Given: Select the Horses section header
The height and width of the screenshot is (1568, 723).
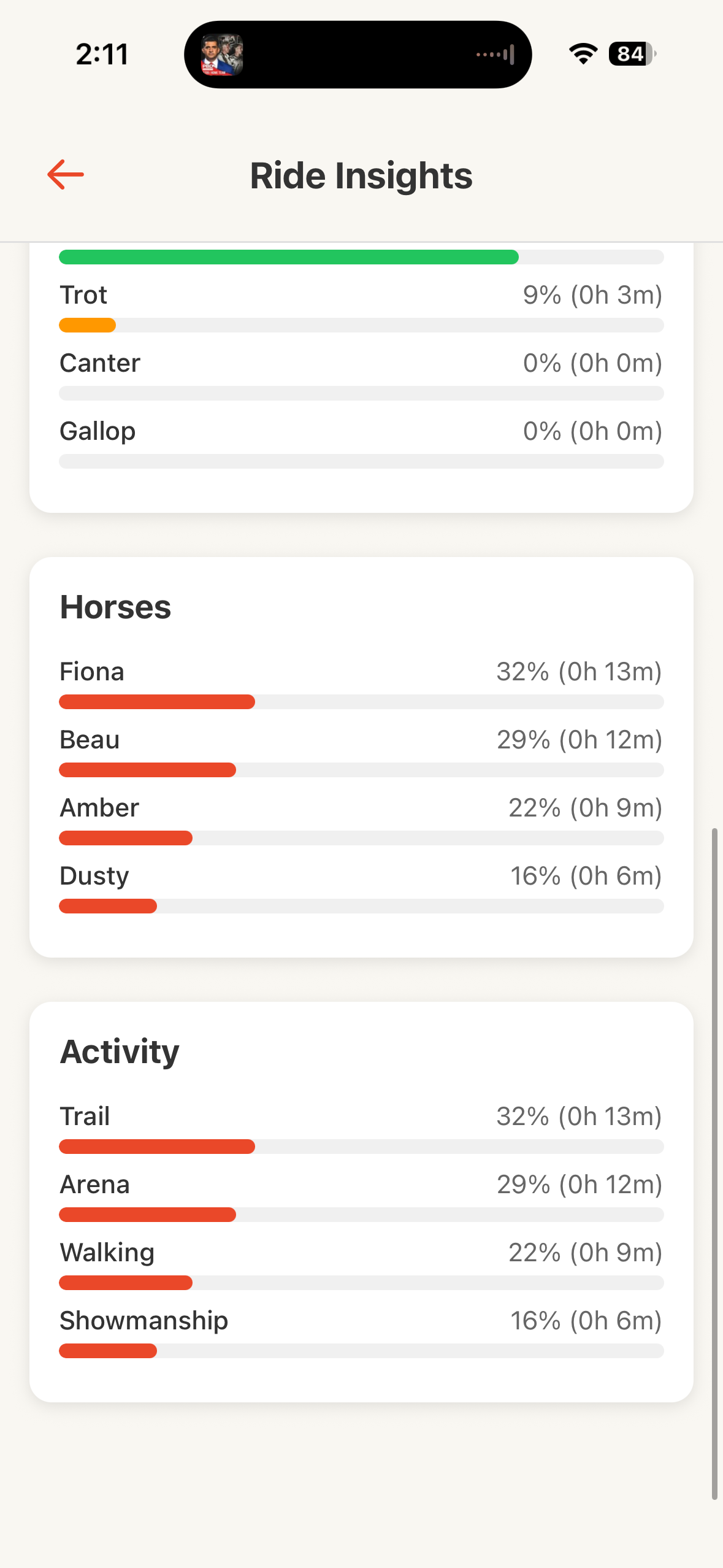Looking at the screenshot, I should (115, 607).
